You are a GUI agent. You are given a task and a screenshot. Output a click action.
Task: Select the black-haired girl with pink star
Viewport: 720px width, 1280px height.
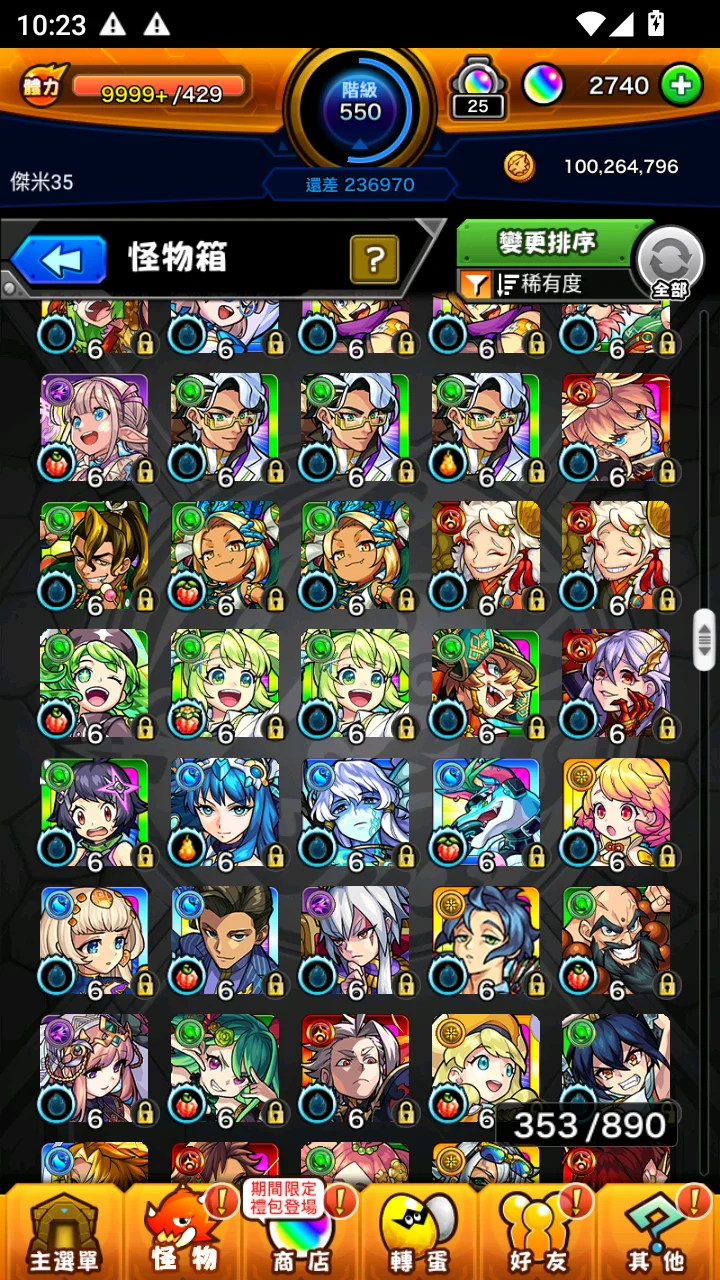(94, 812)
